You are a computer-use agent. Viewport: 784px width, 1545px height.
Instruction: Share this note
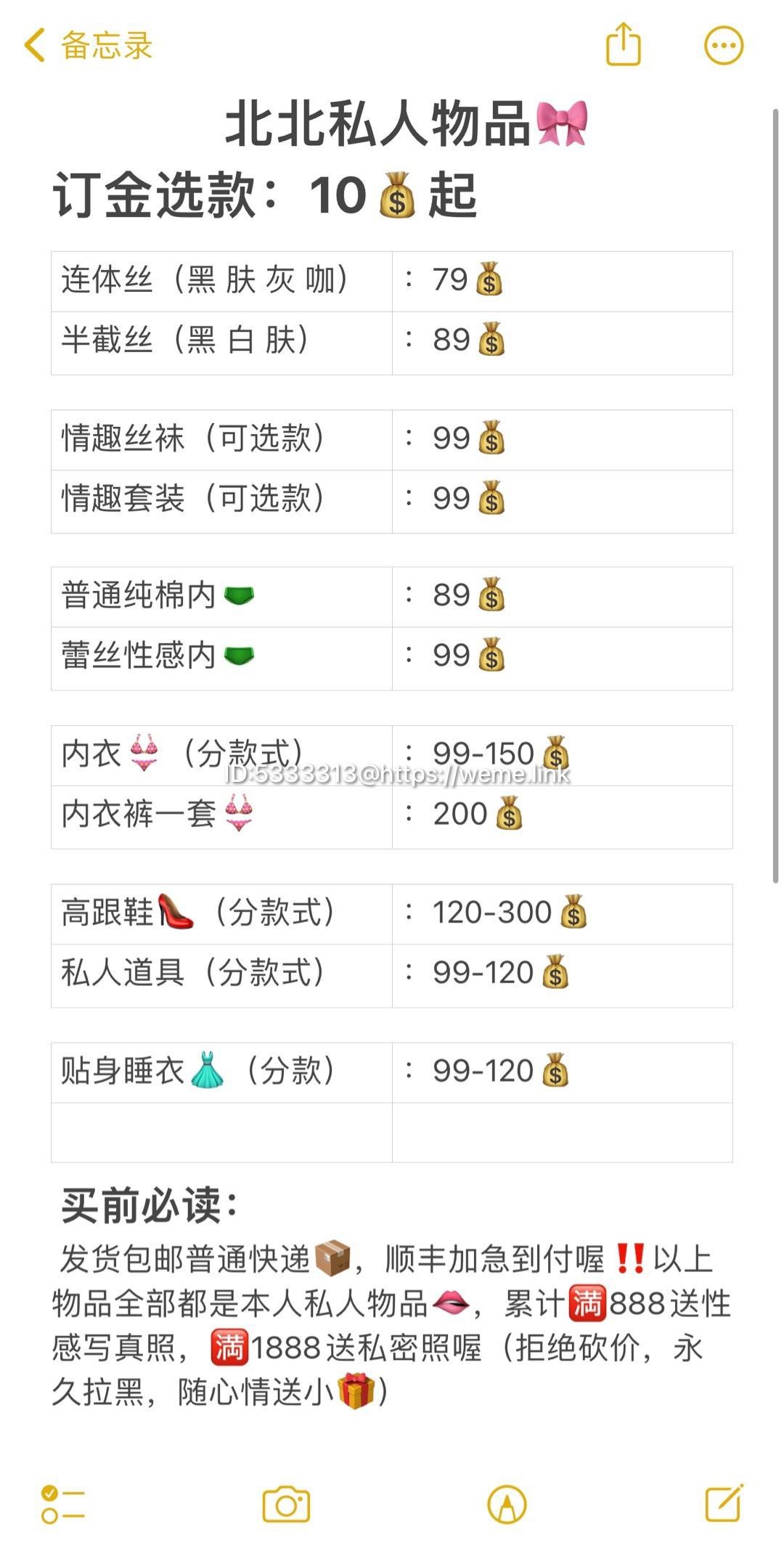(623, 44)
